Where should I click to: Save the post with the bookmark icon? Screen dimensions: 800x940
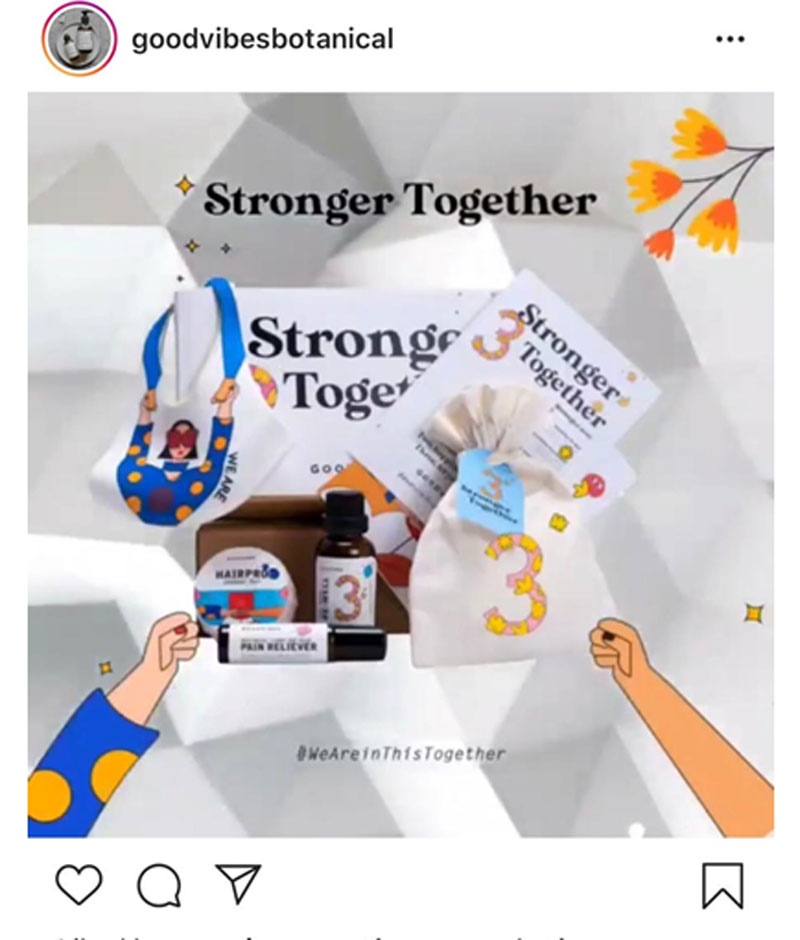(x=723, y=886)
